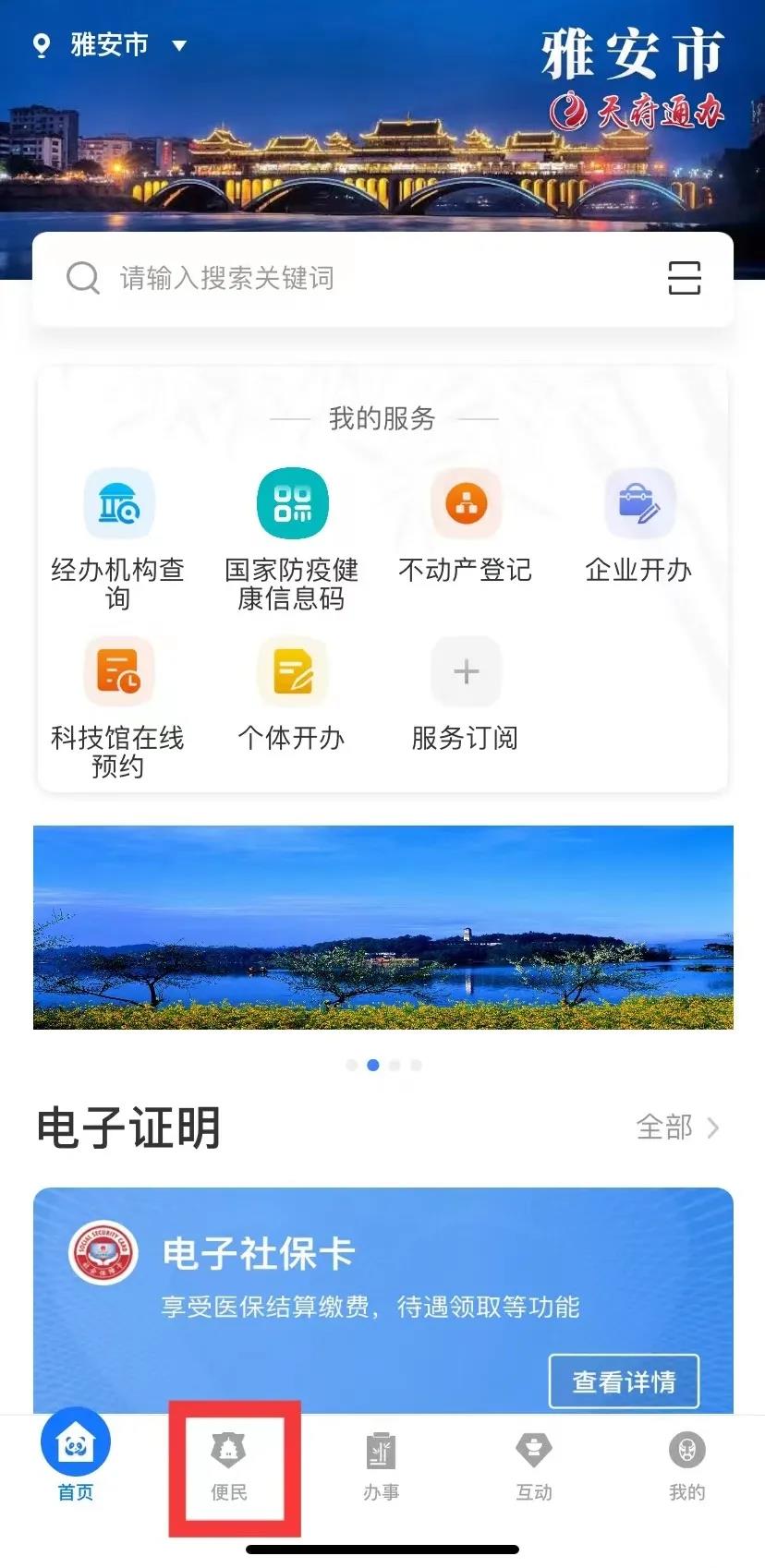Select the second carousel page dot
Image resolution: width=765 pixels, height=1568 pixels.
coord(373,1065)
